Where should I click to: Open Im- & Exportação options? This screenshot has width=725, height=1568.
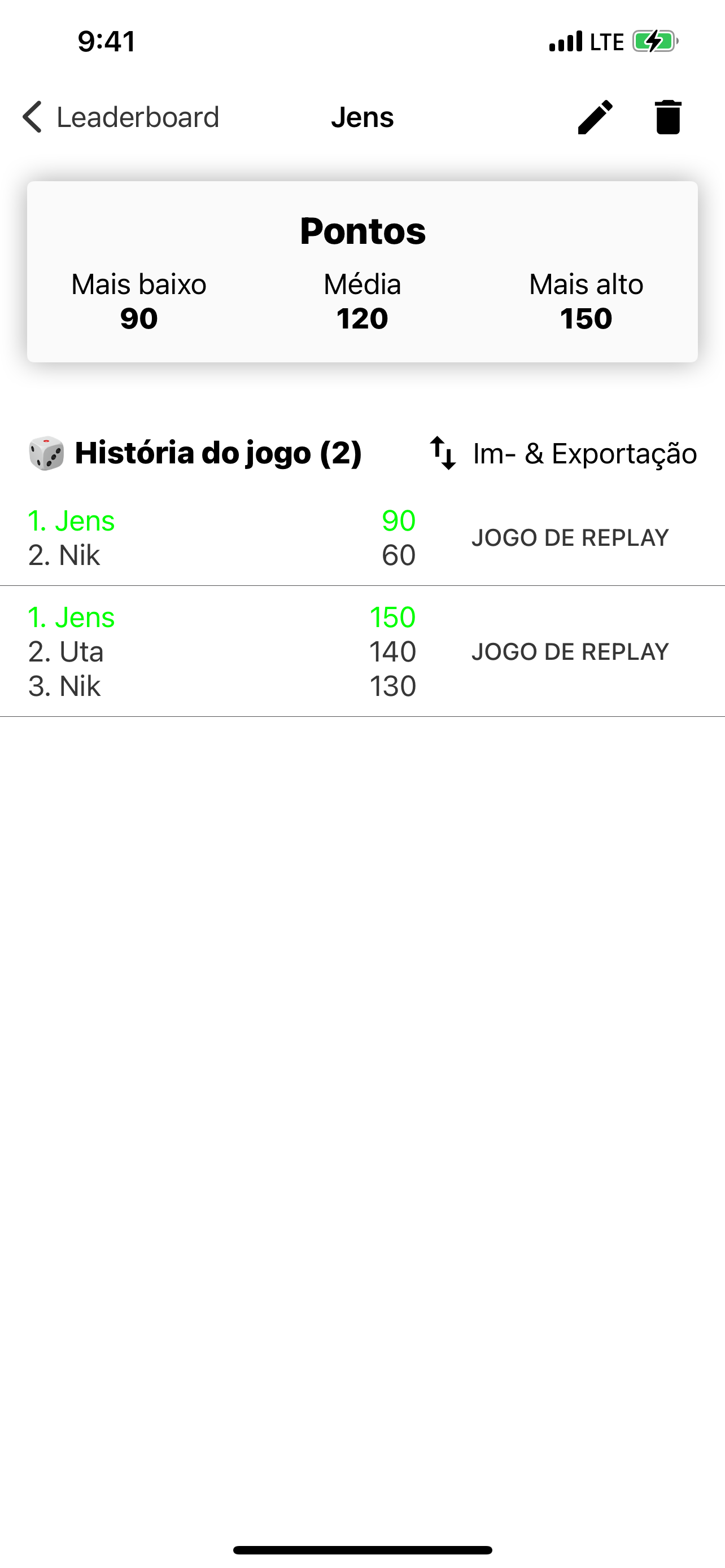coord(563,453)
